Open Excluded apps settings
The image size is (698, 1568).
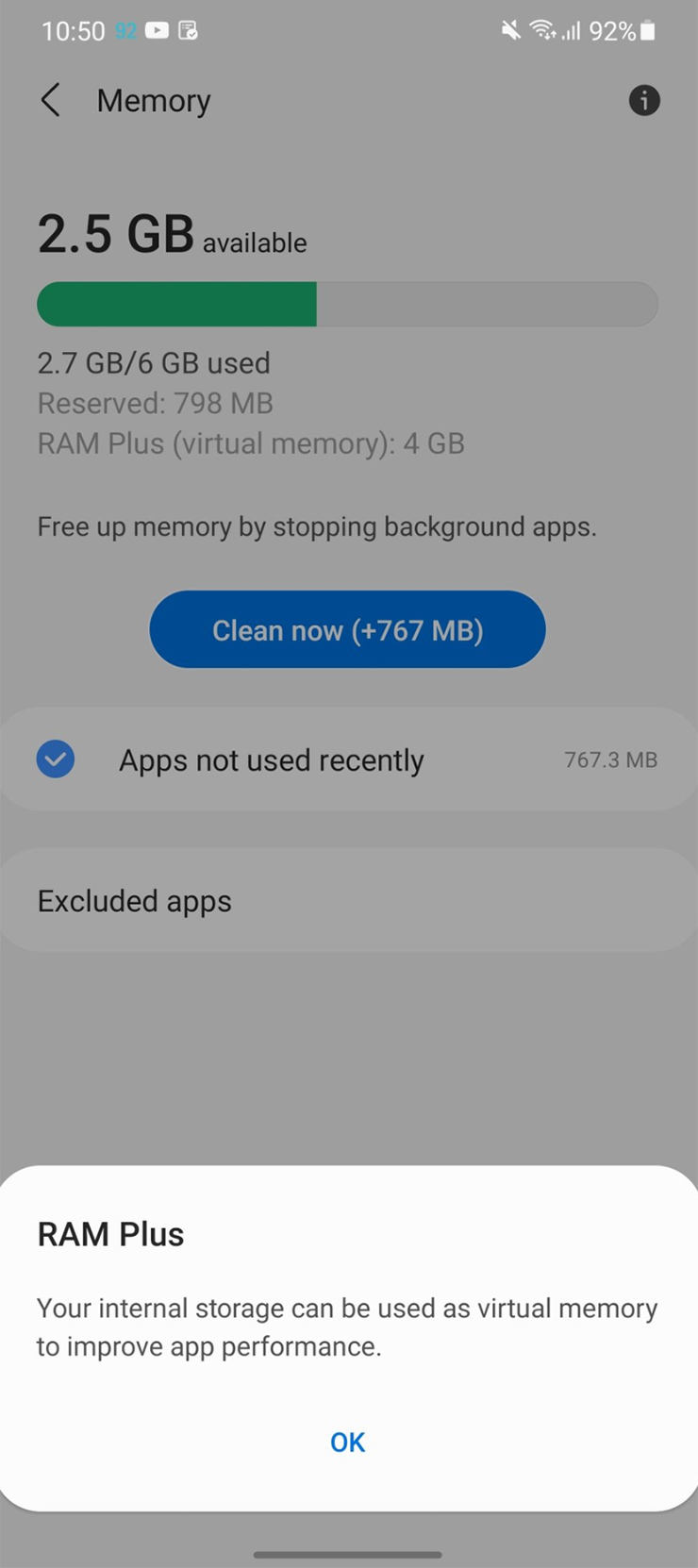tap(134, 900)
